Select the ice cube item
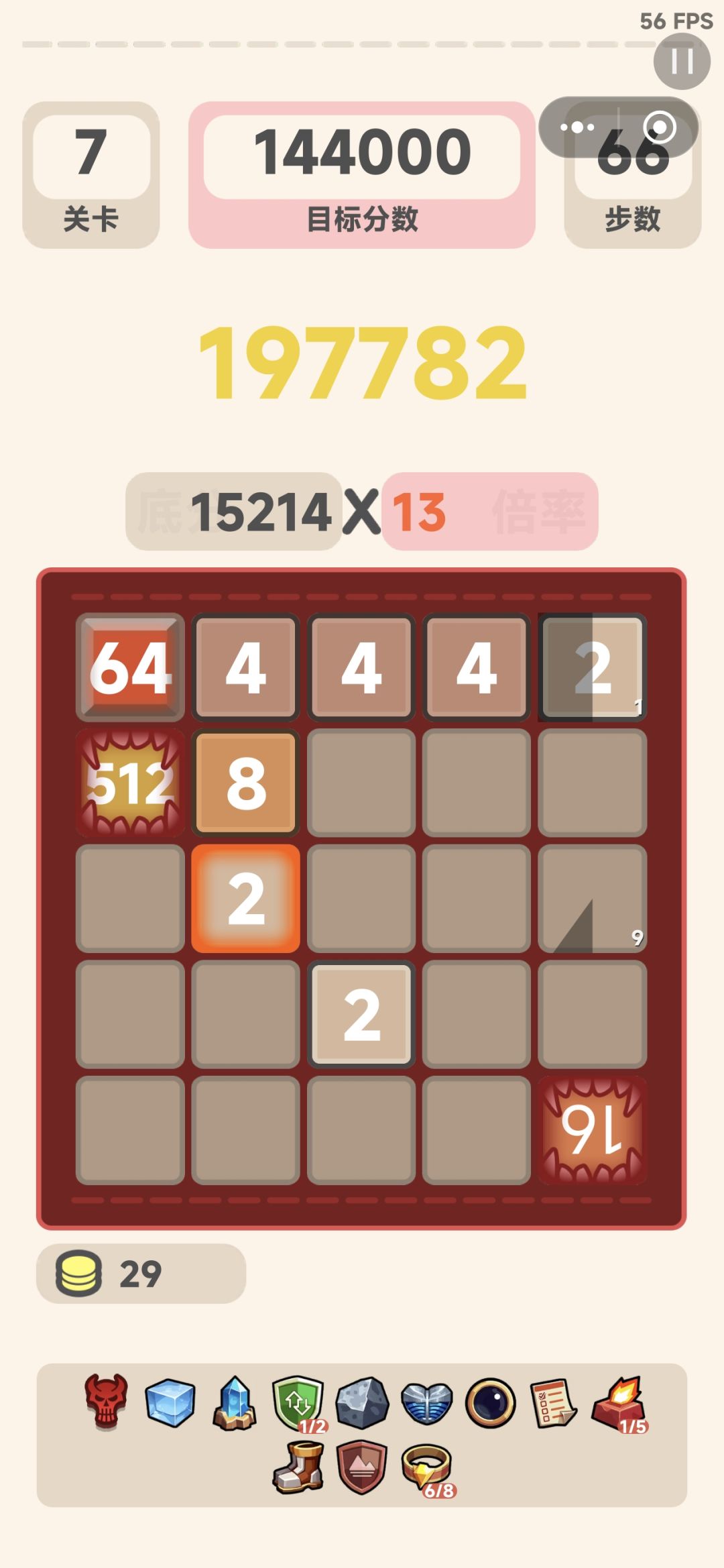Image resolution: width=724 pixels, height=1568 pixels. pyautogui.click(x=170, y=1401)
